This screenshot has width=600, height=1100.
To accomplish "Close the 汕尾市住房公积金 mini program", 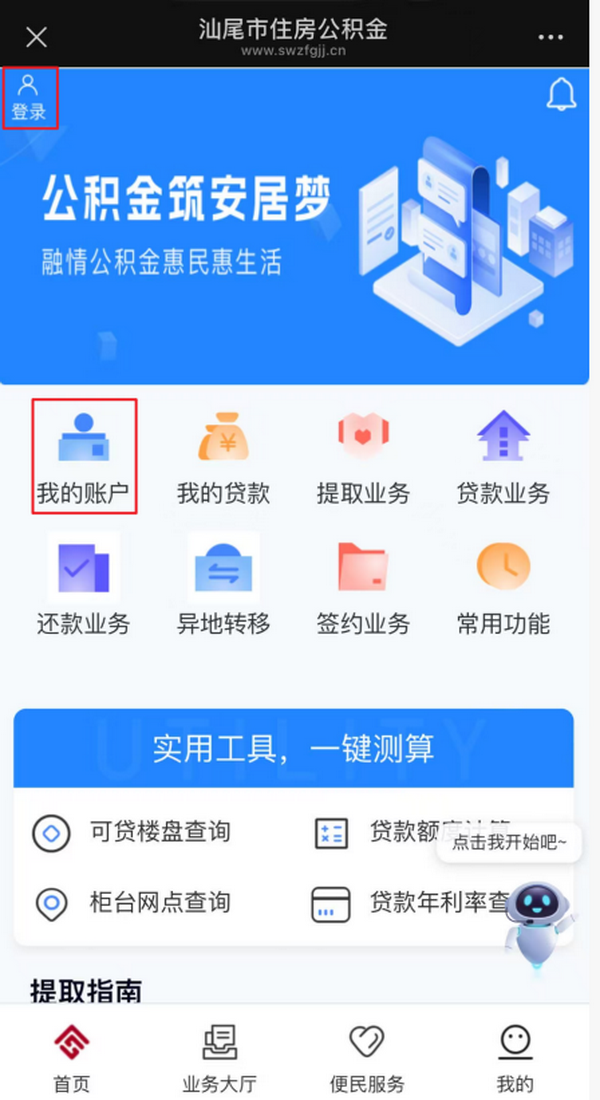I will [36, 38].
